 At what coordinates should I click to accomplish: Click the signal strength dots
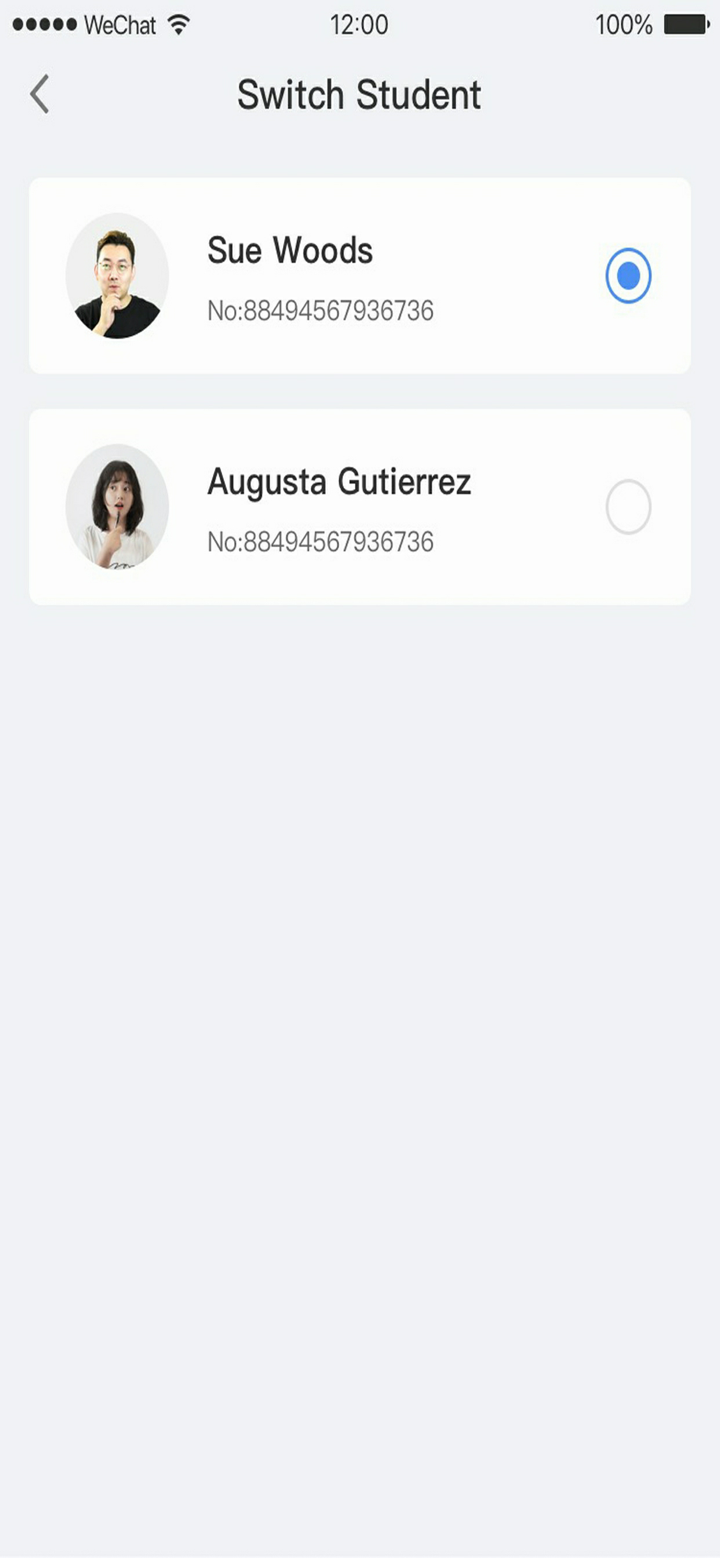pyautogui.click(x=44, y=25)
